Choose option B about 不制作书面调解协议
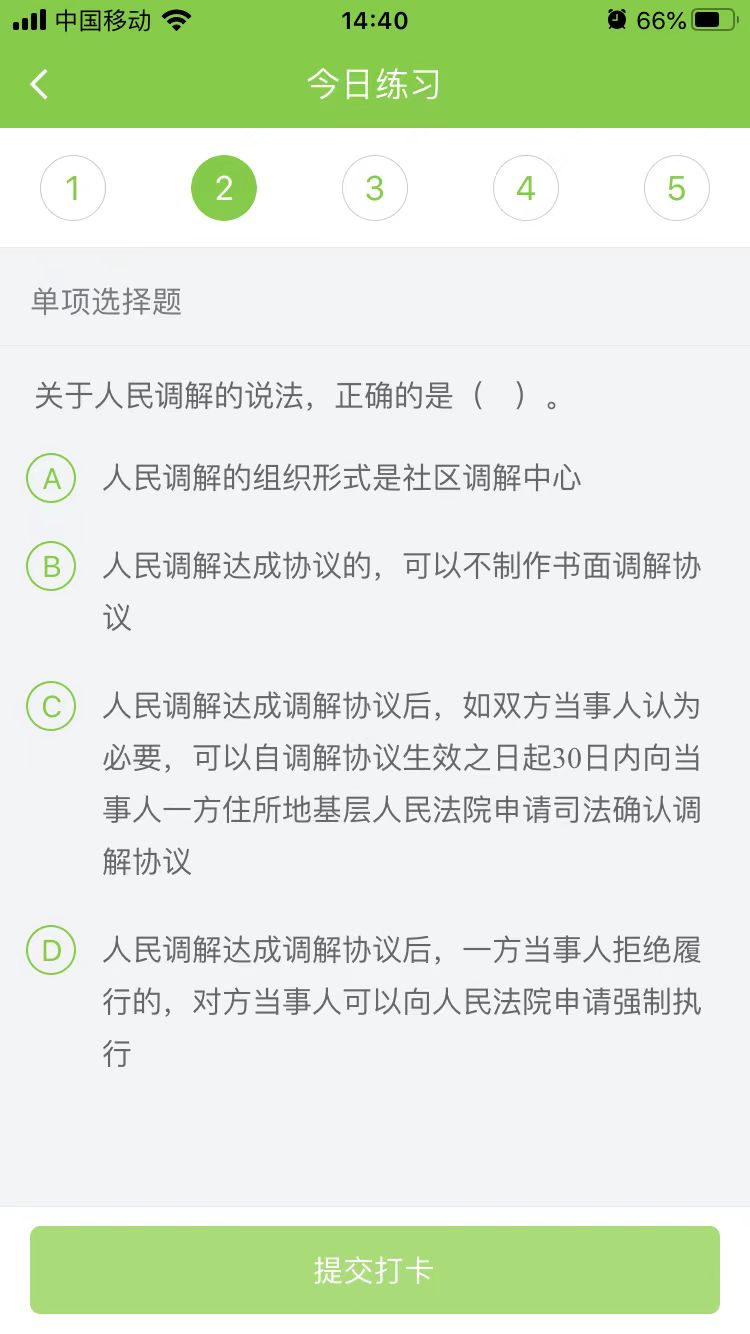750x1334 pixels. click(x=51, y=567)
